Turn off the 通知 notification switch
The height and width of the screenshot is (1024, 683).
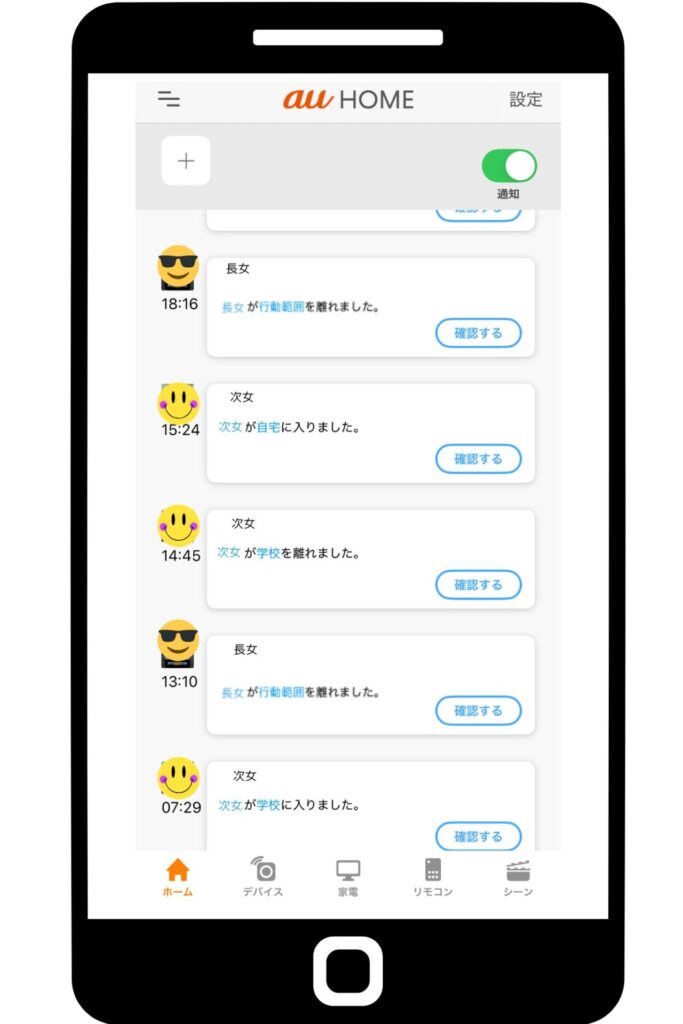pos(509,166)
